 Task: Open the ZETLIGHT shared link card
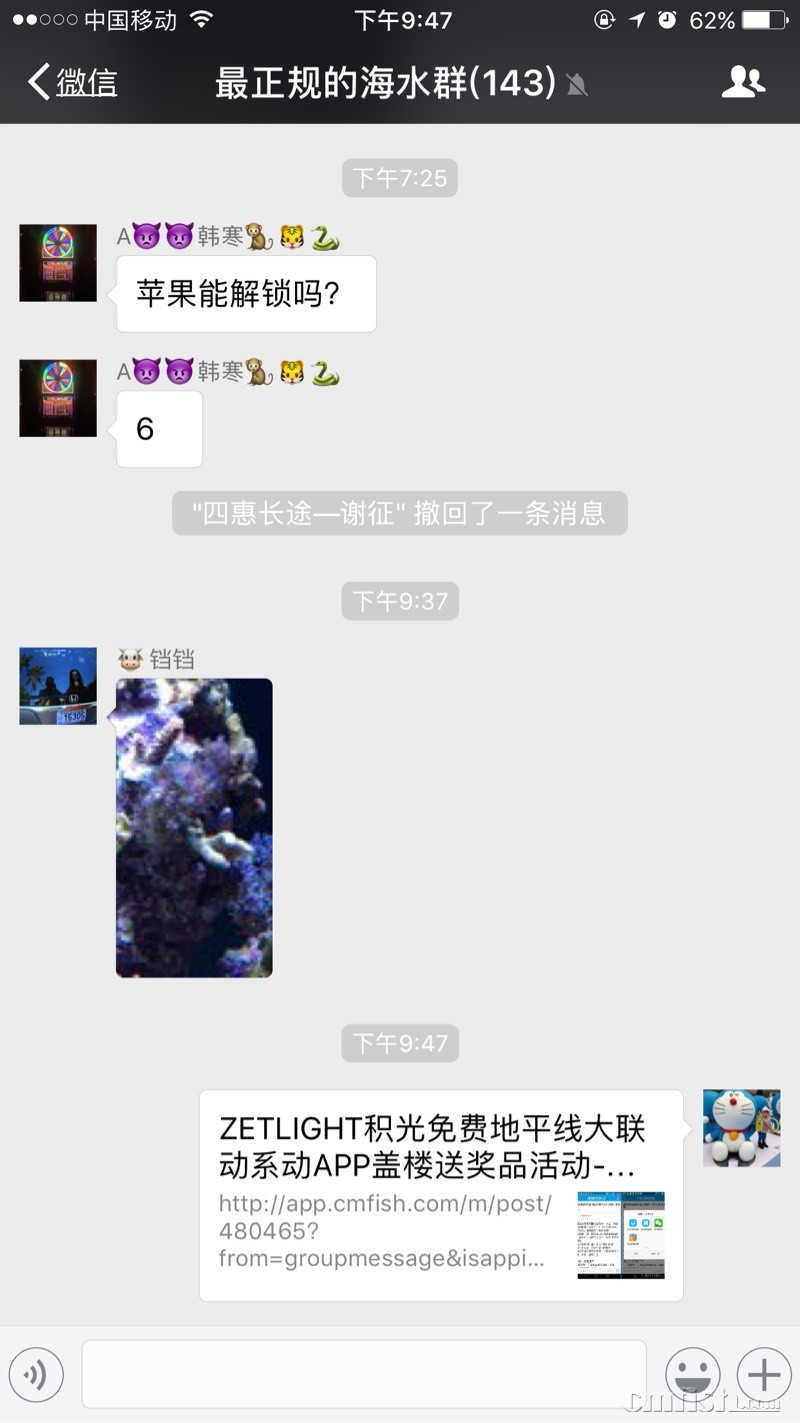coord(440,1195)
